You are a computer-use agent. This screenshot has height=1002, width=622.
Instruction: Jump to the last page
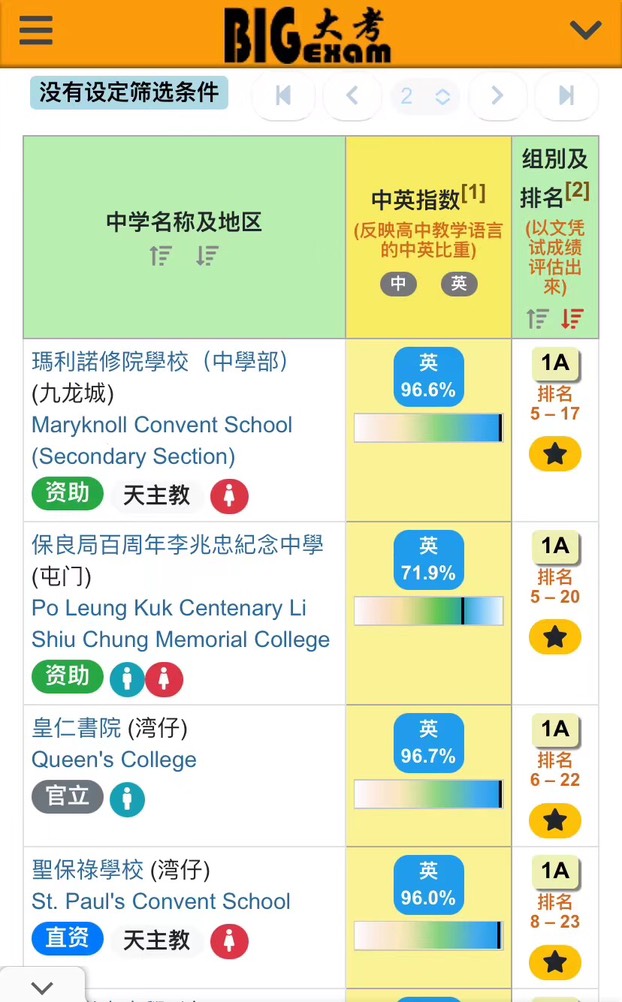tap(566, 96)
